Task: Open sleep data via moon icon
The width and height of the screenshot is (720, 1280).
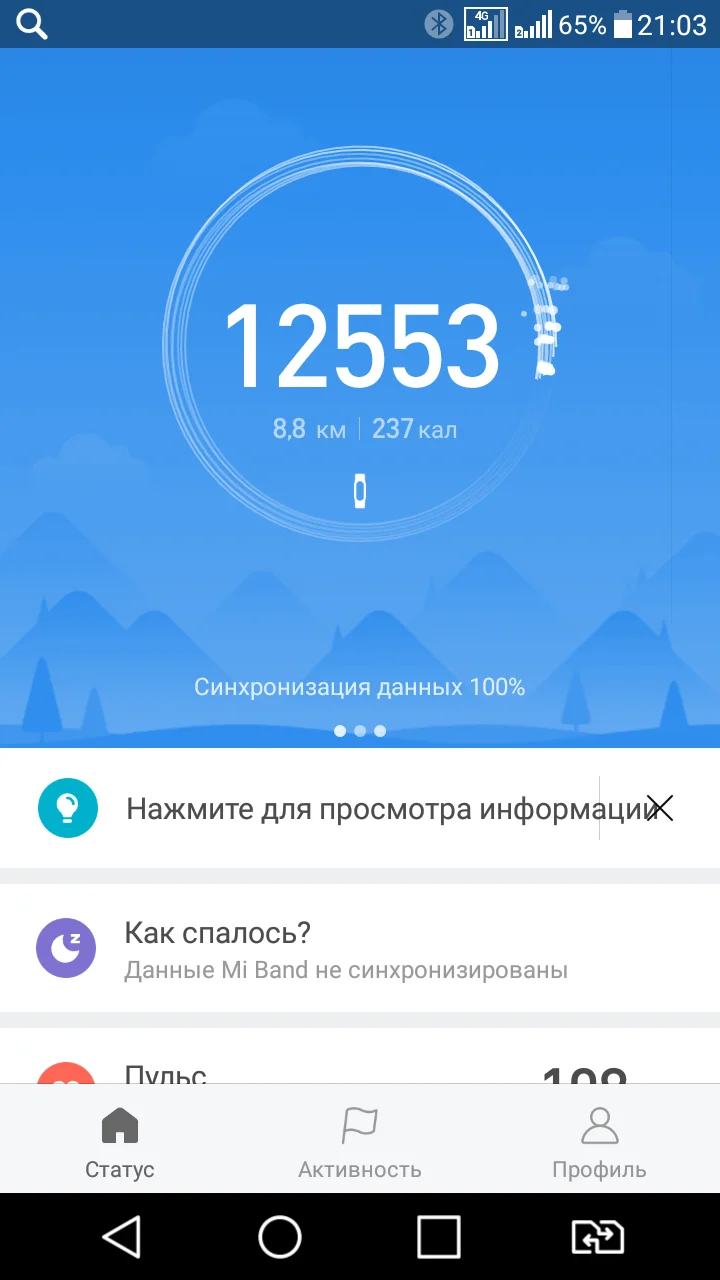Action: coord(66,947)
